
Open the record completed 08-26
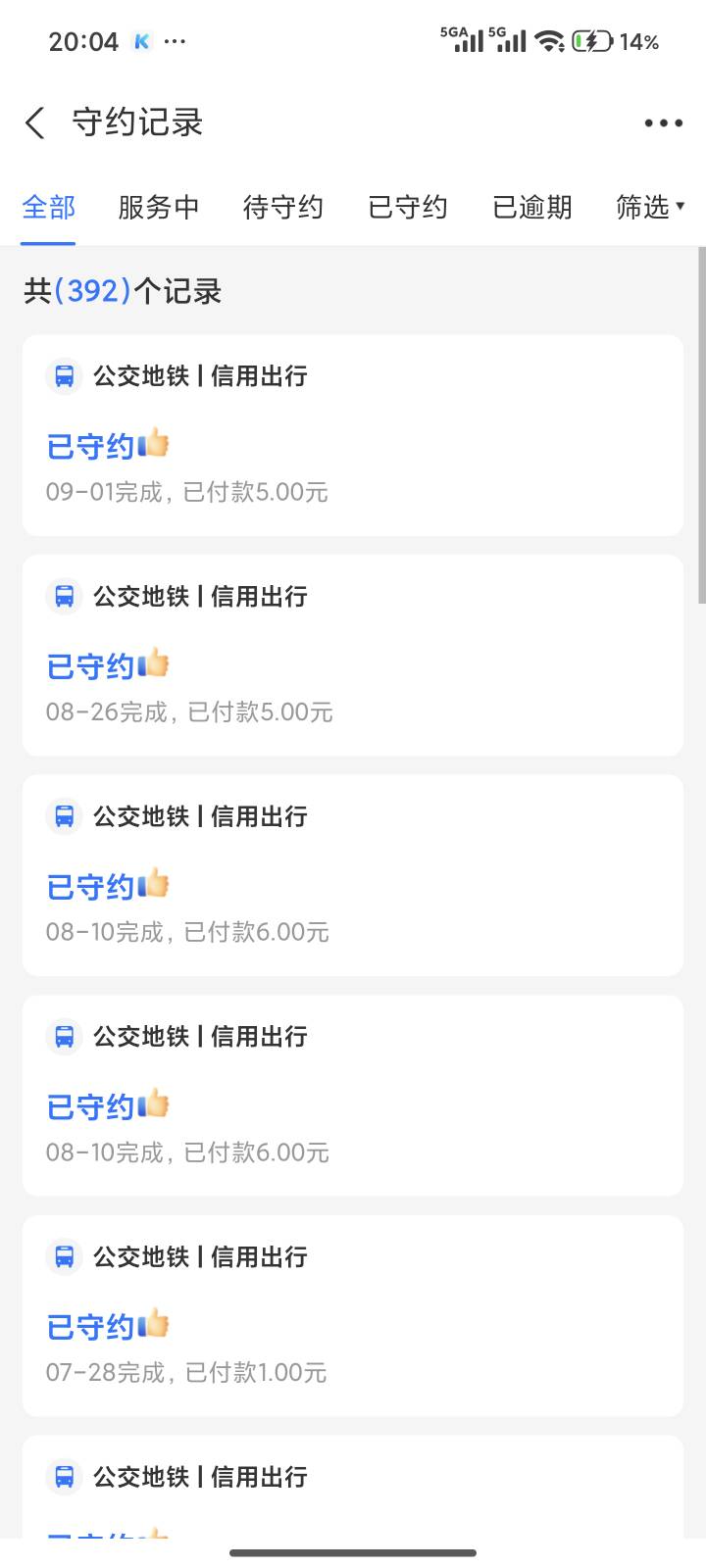click(x=353, y=656)
